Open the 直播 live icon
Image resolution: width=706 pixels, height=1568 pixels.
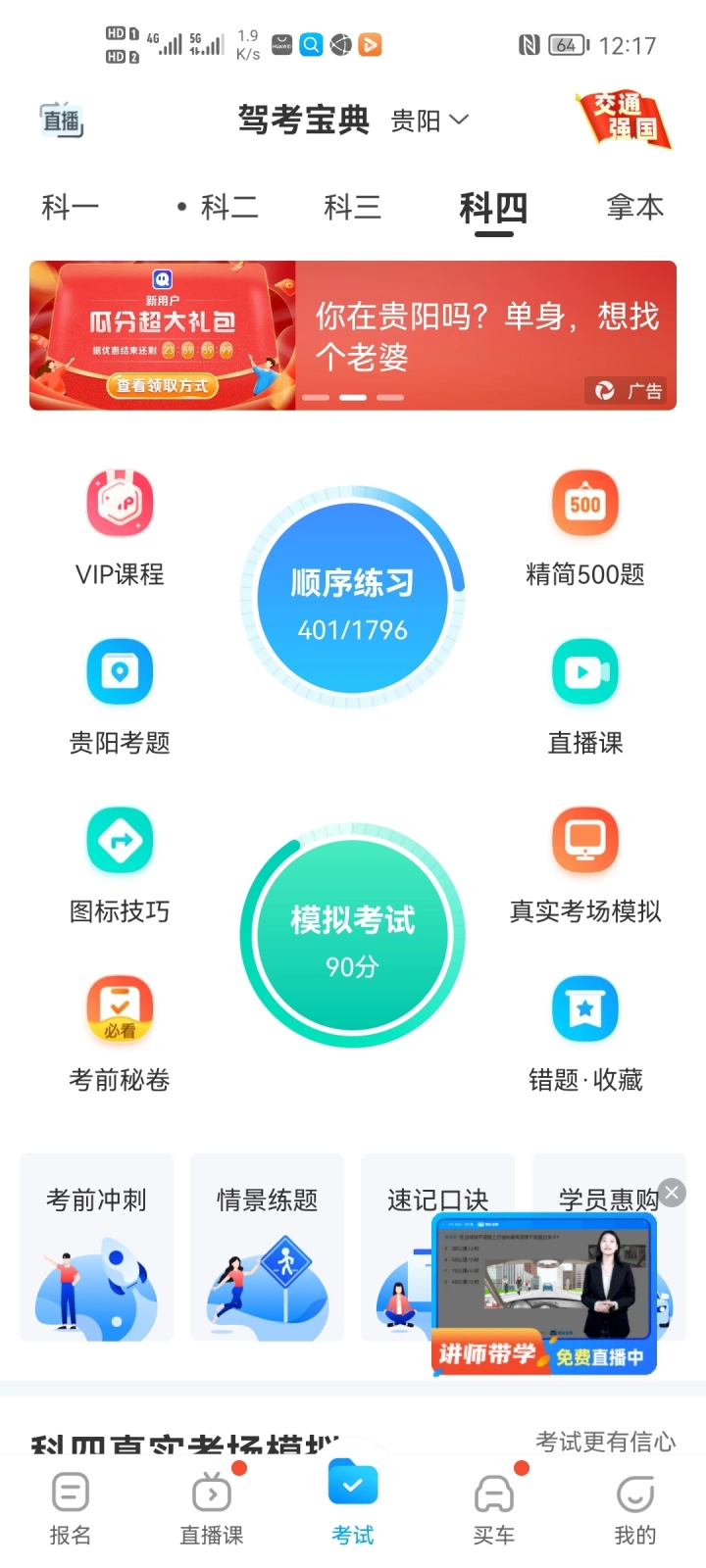(62, 121)
